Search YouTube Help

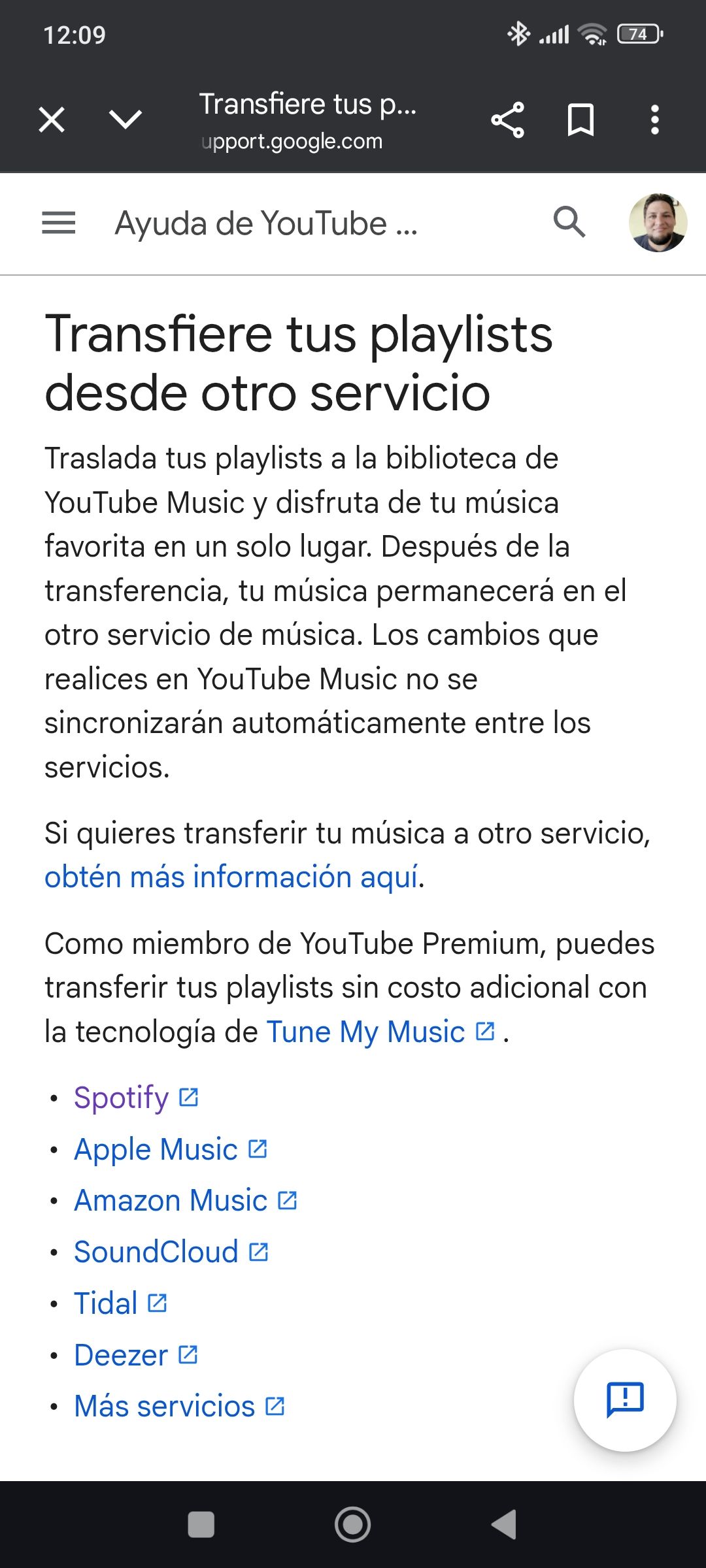(x=569, y=223)
